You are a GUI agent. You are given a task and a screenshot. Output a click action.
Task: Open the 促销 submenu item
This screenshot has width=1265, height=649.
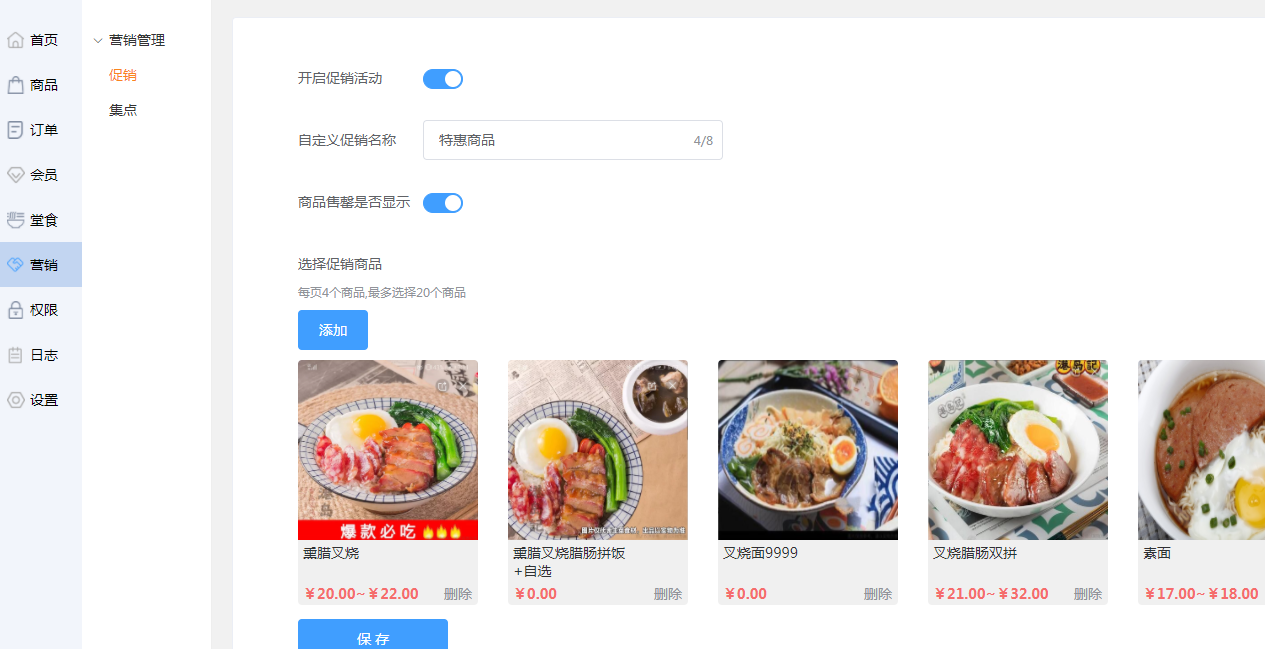(x=123, y=75)
